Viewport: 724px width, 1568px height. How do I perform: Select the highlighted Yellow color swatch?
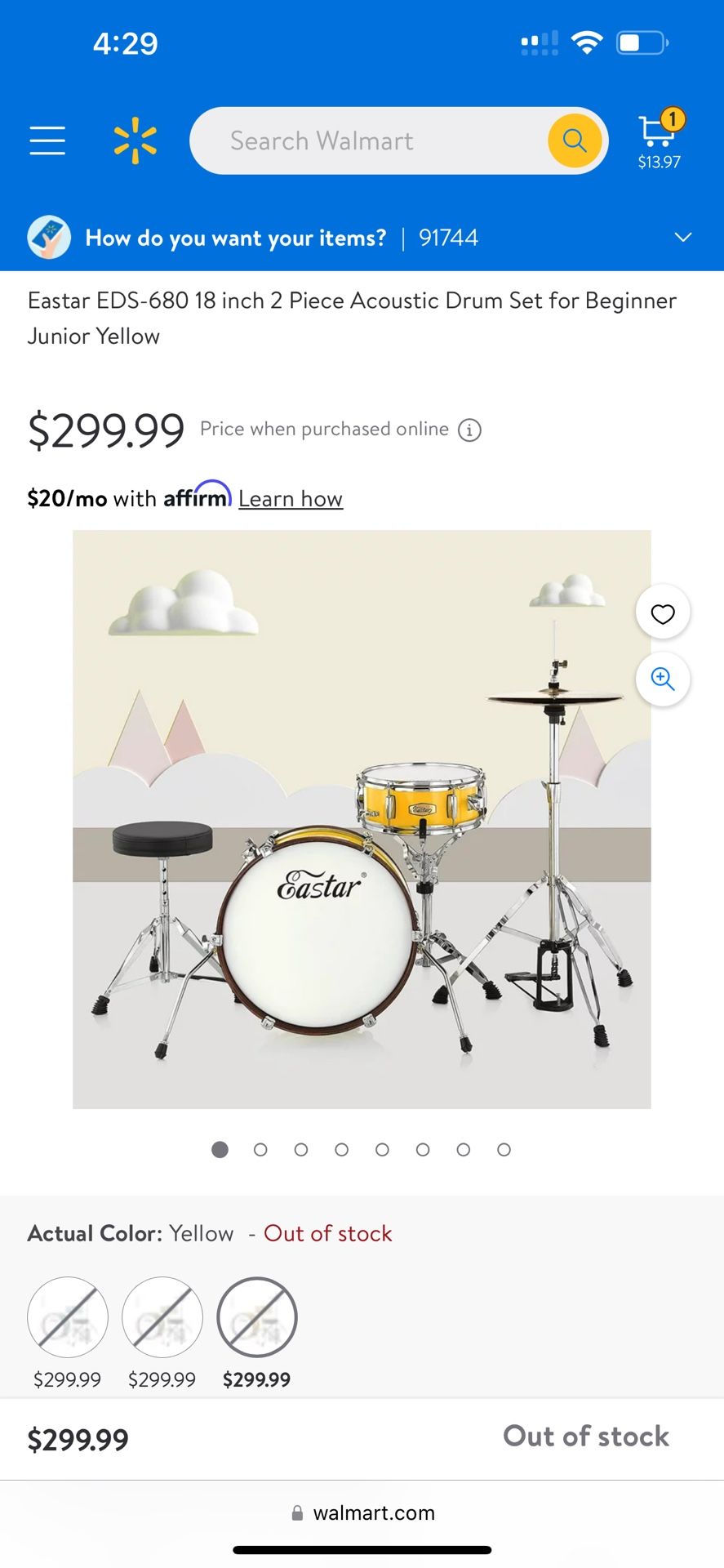coord(257,1317)
